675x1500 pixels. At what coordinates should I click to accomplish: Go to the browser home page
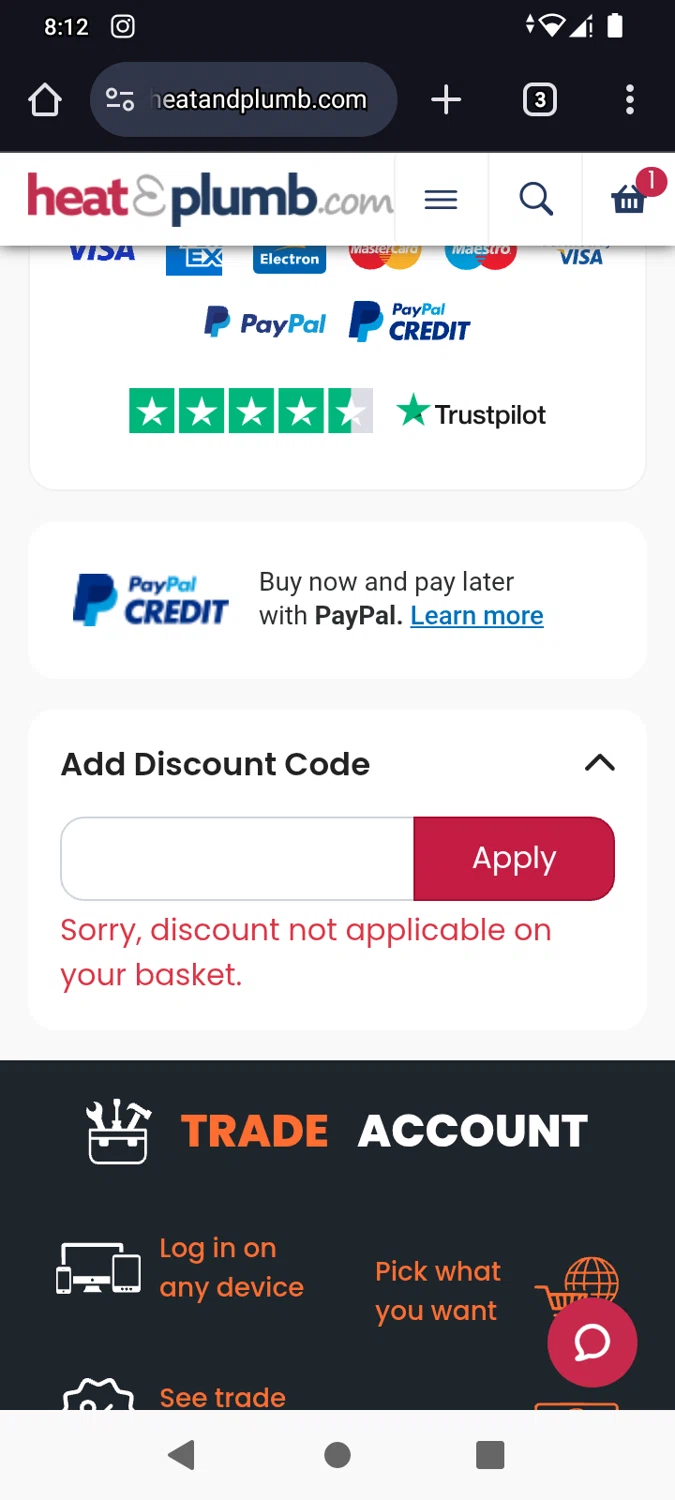[x=45, y=100]
